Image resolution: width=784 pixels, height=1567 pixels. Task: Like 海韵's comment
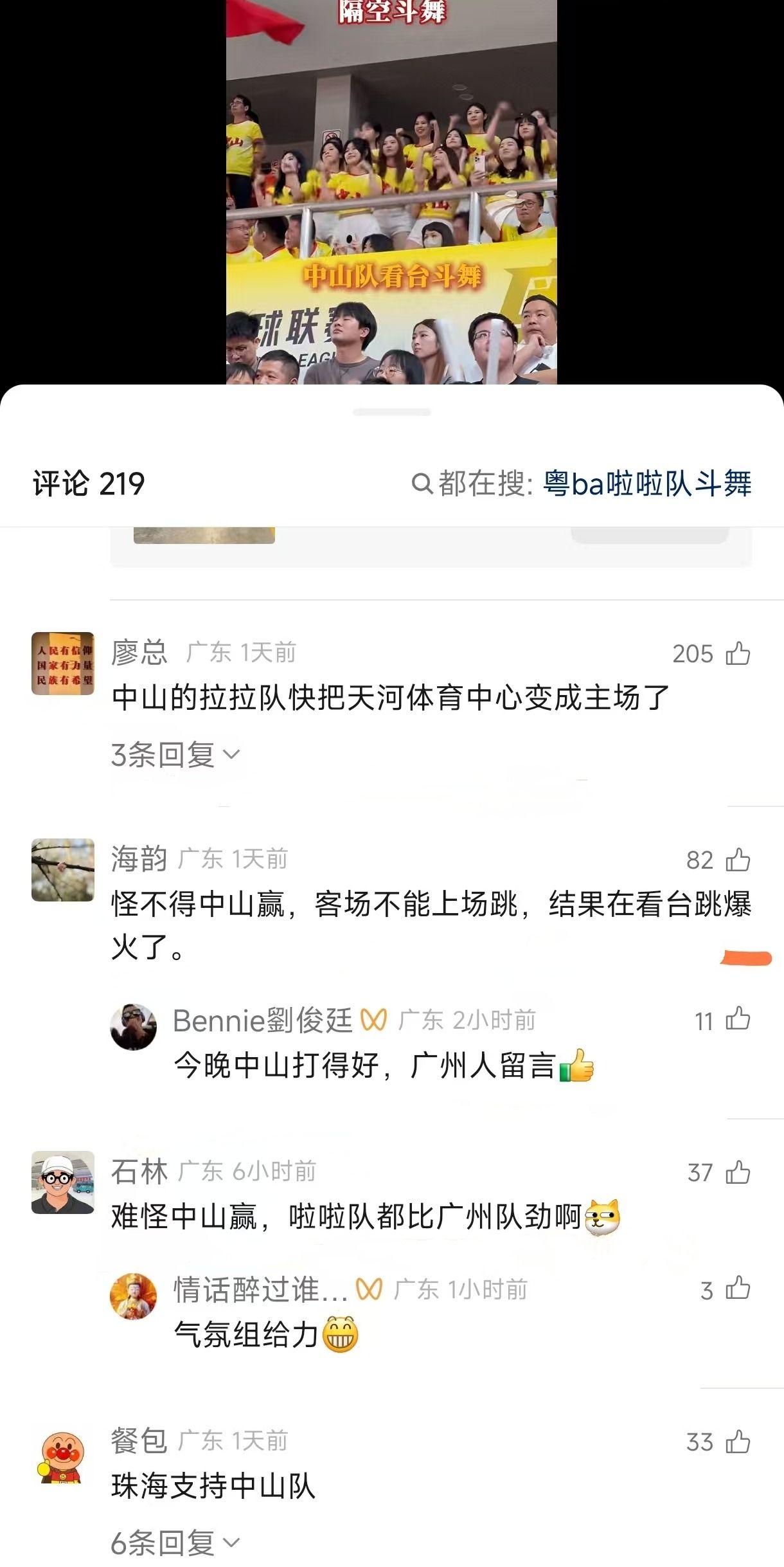tap(738, 860)
